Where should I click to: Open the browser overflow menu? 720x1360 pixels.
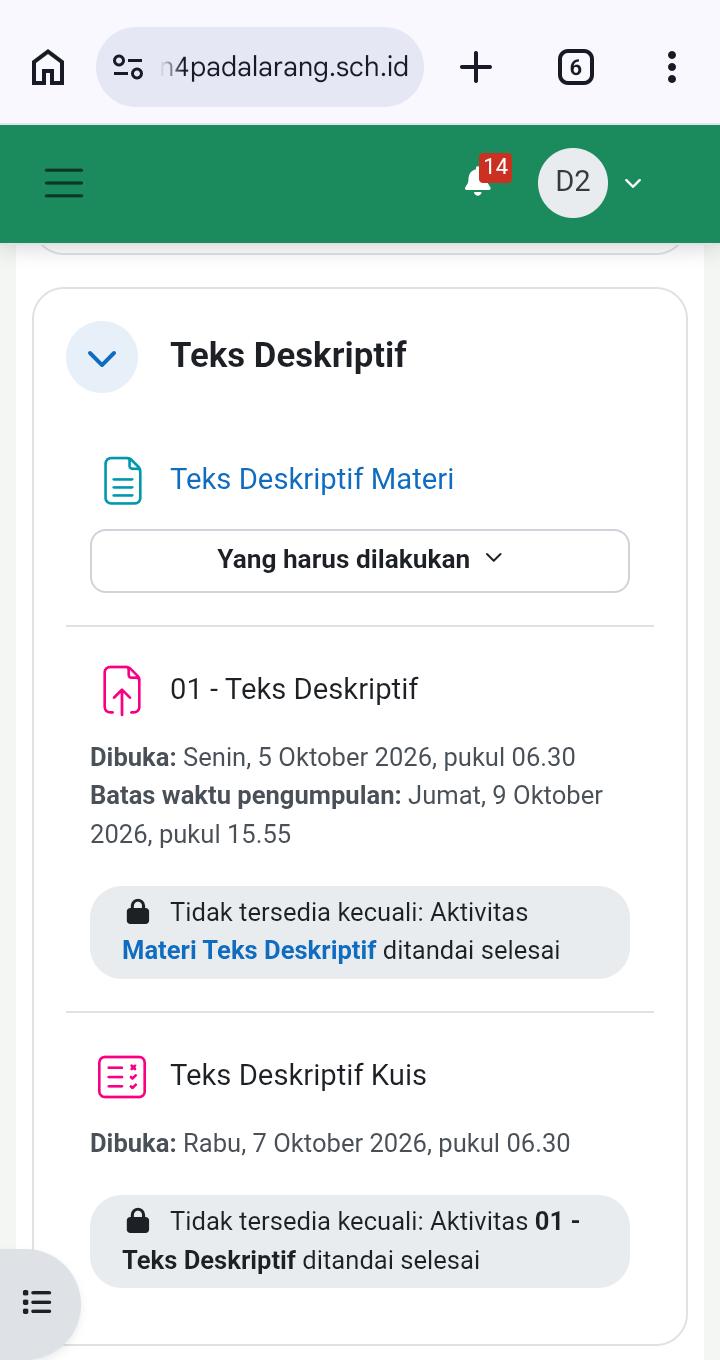672,67
